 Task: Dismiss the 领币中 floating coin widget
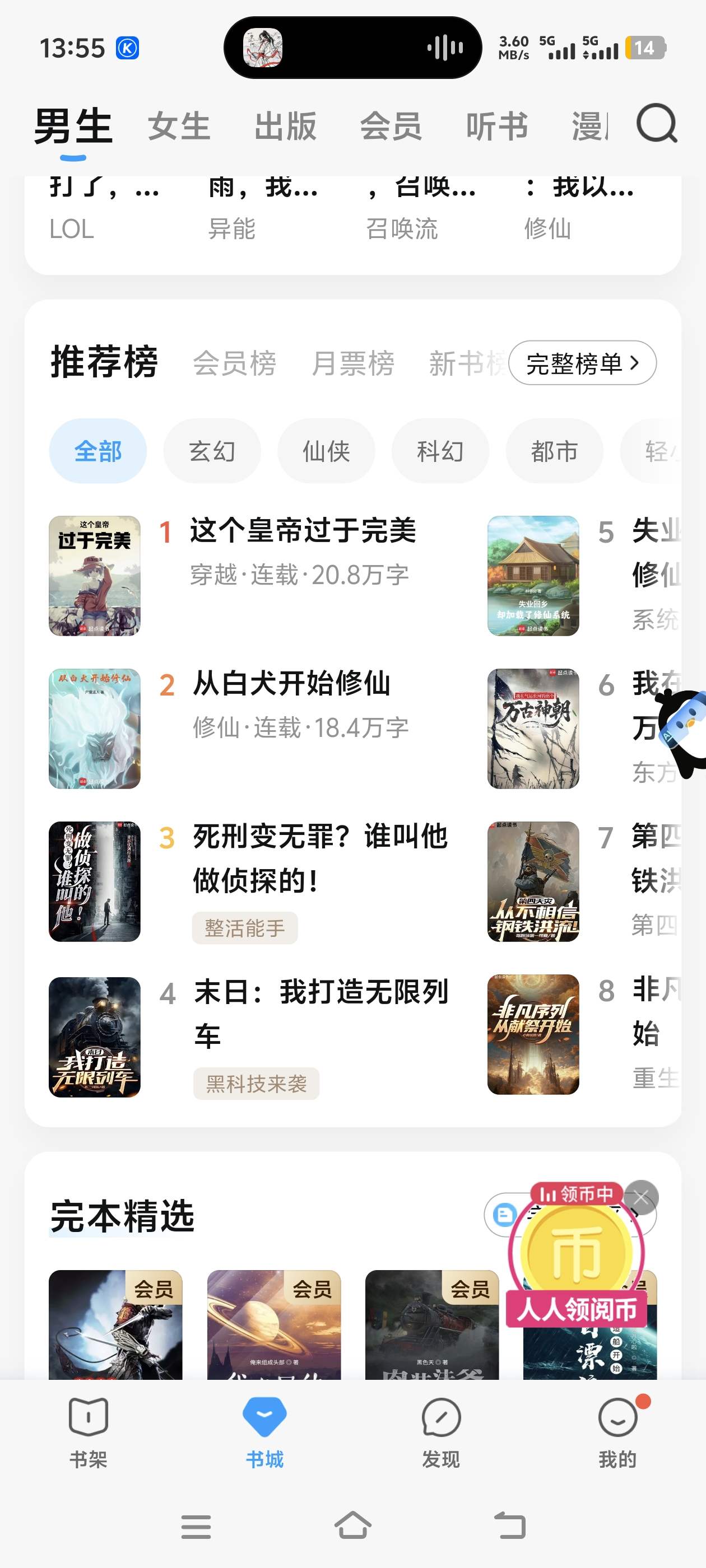pyautogui.click(x=642, y=1198)
